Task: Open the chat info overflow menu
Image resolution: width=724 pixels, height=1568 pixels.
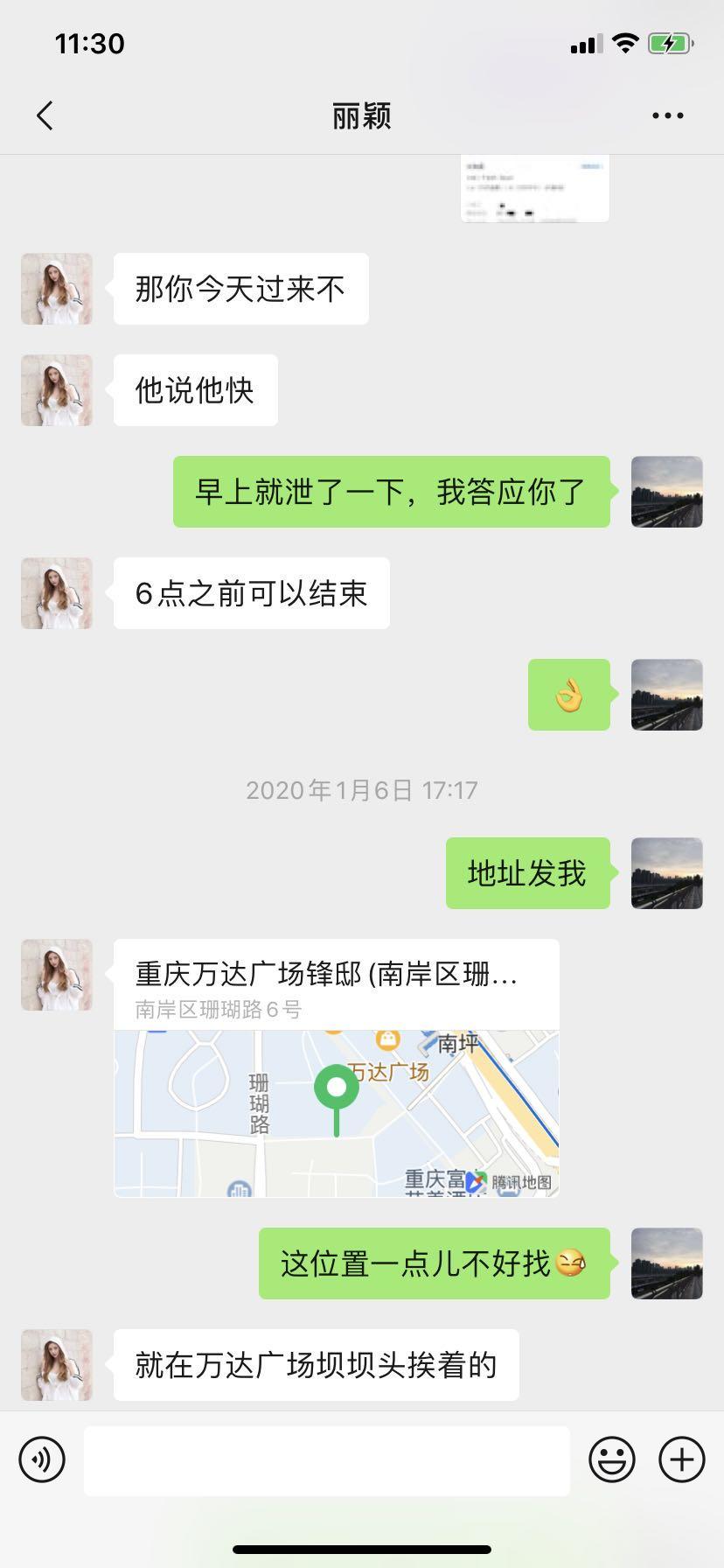Action: click(x=667, y=115)
